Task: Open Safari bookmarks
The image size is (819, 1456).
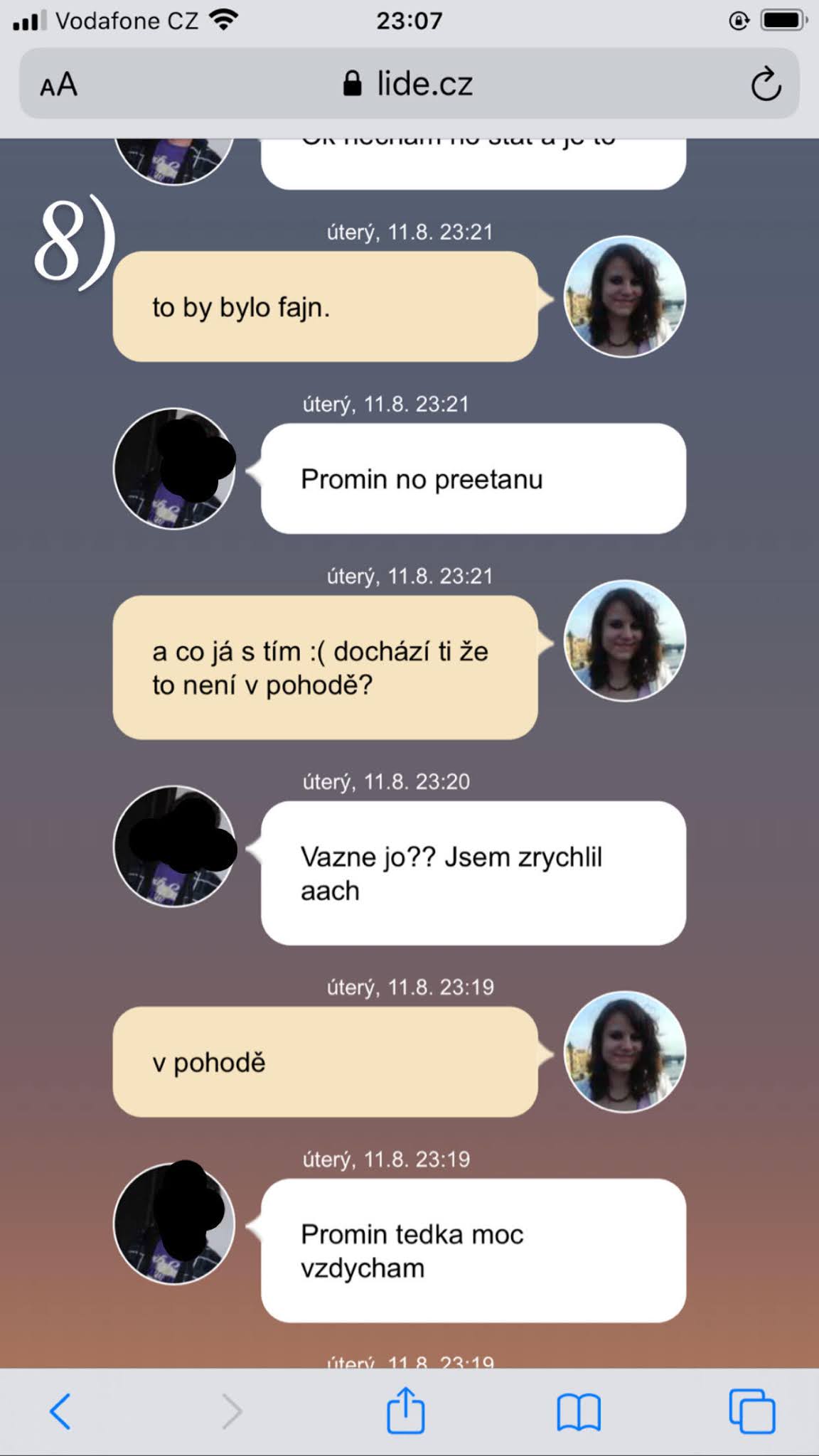Action: coord(579,1410)
